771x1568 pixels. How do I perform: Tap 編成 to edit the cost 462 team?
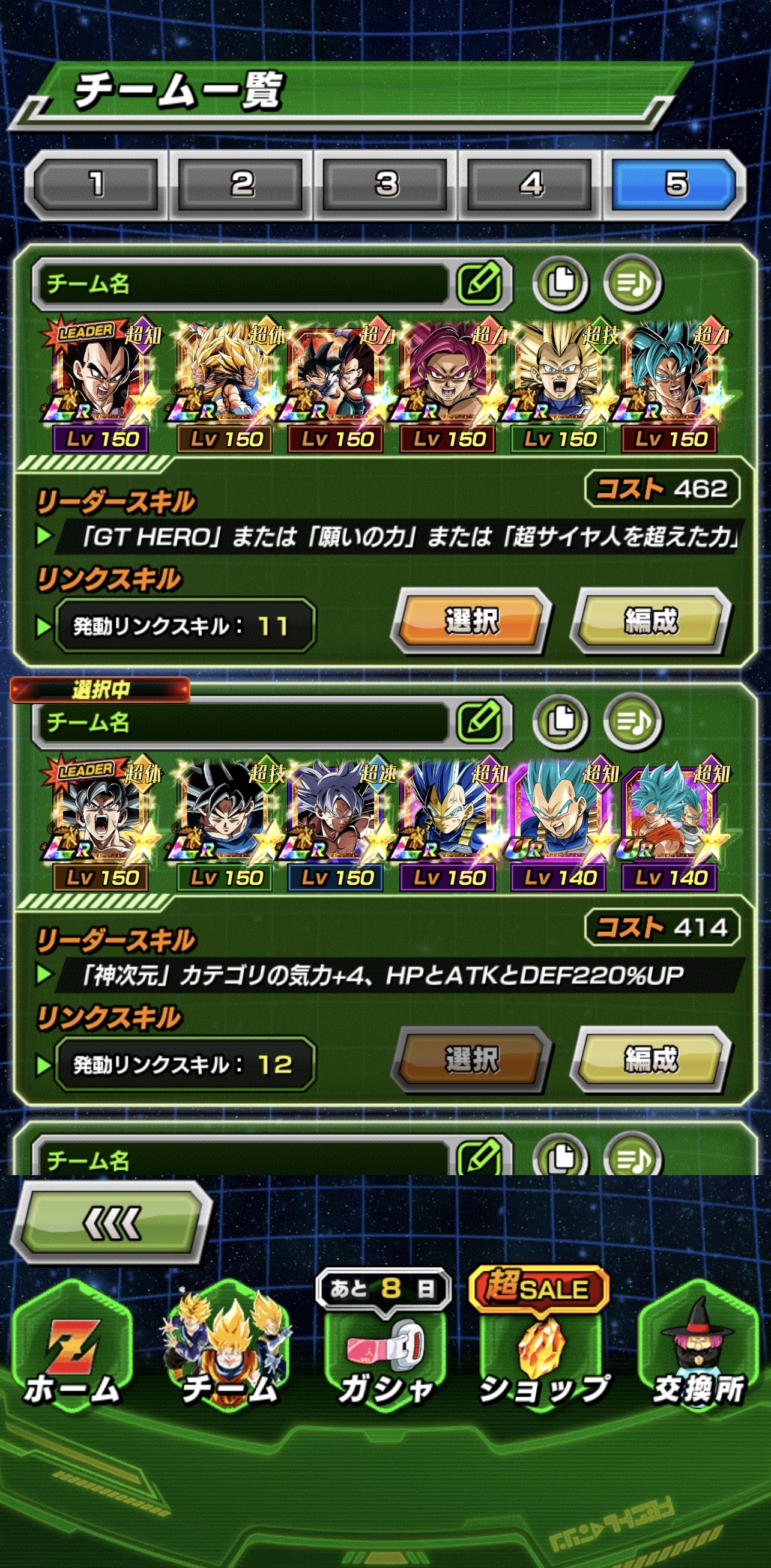[x=650, y=621]
